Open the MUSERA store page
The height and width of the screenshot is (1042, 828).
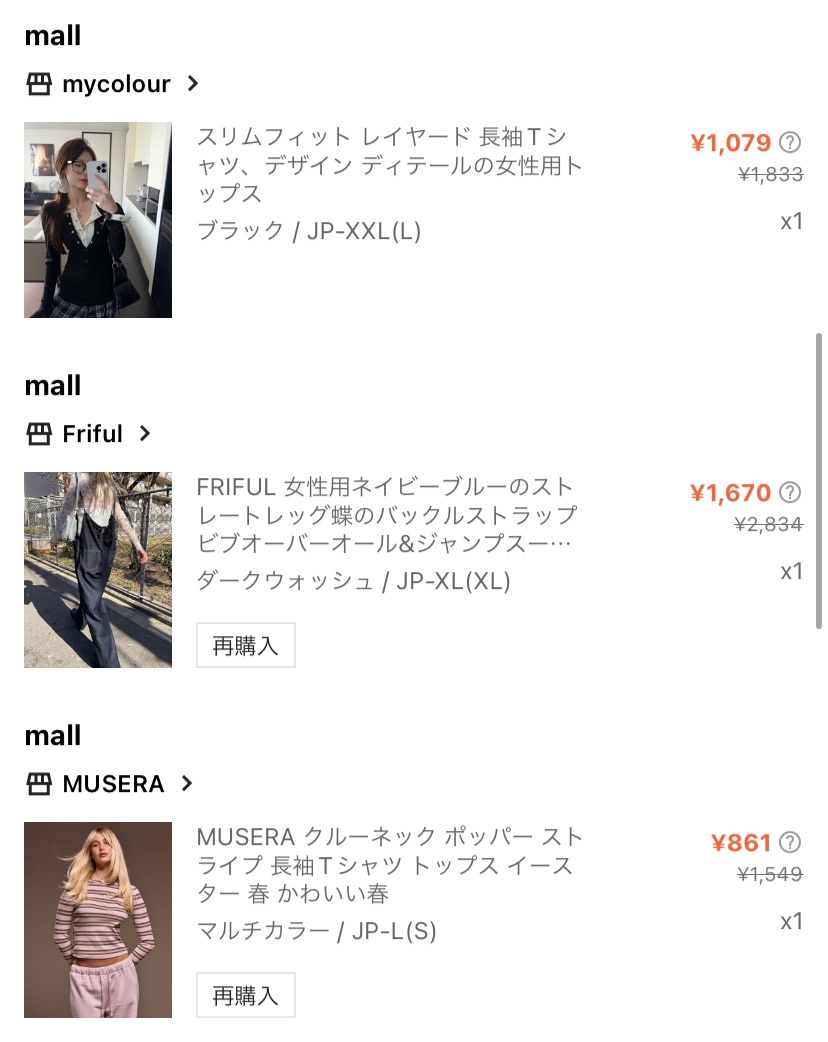point(112,784)
